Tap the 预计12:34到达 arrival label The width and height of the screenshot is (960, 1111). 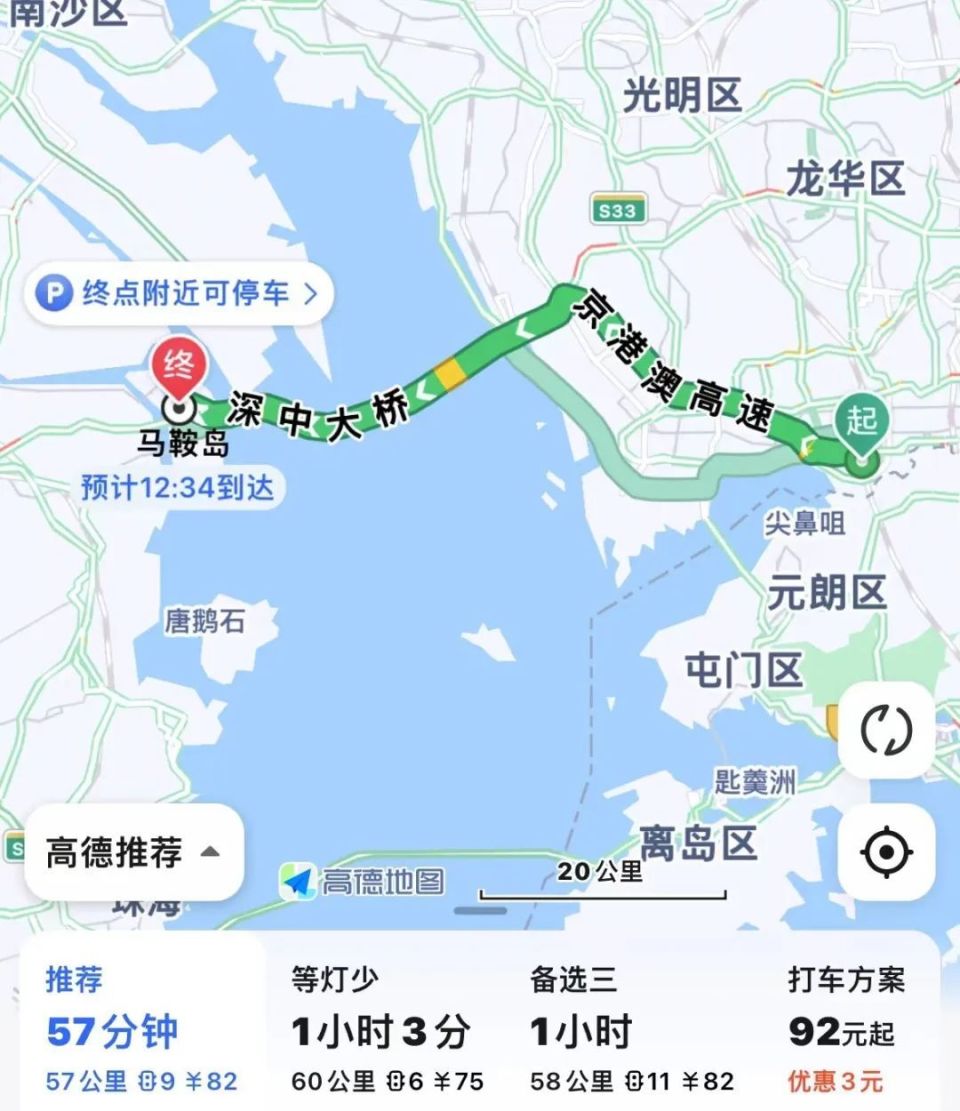[180, 487]
